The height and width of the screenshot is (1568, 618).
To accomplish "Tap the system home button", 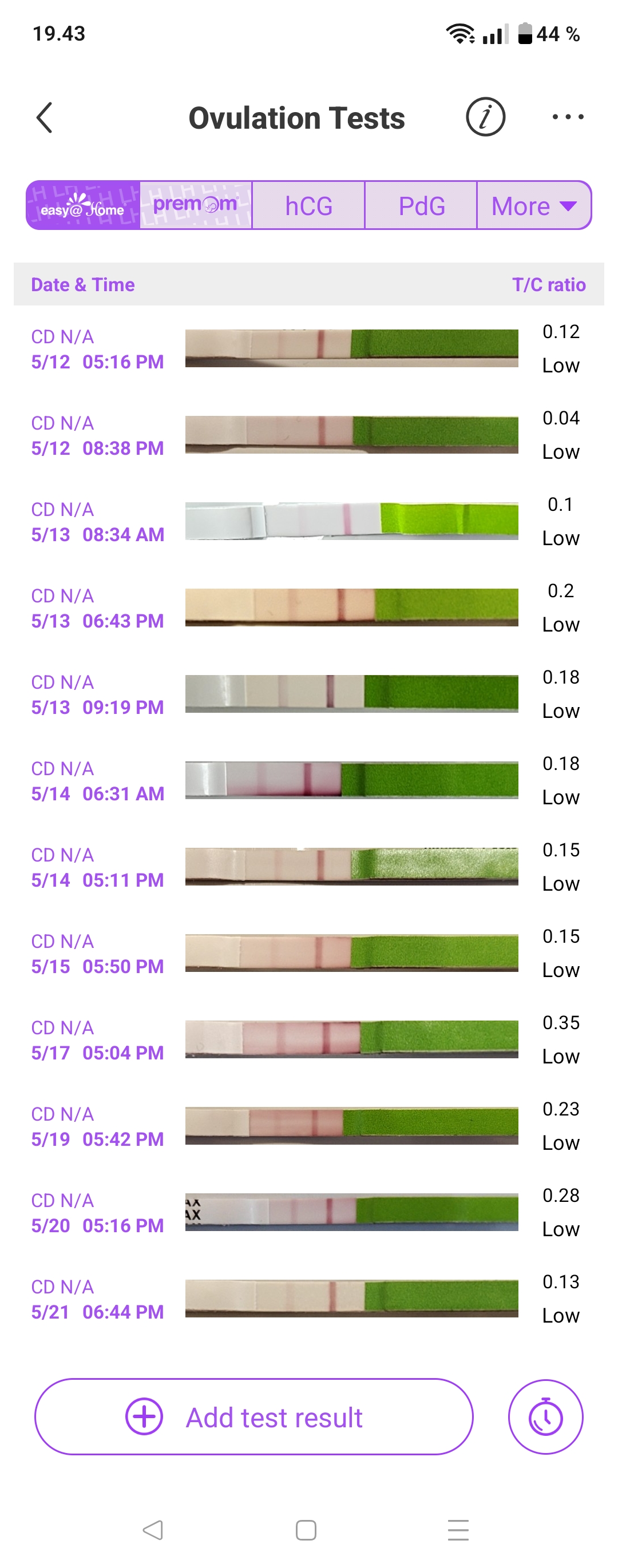I will 306,1530.
